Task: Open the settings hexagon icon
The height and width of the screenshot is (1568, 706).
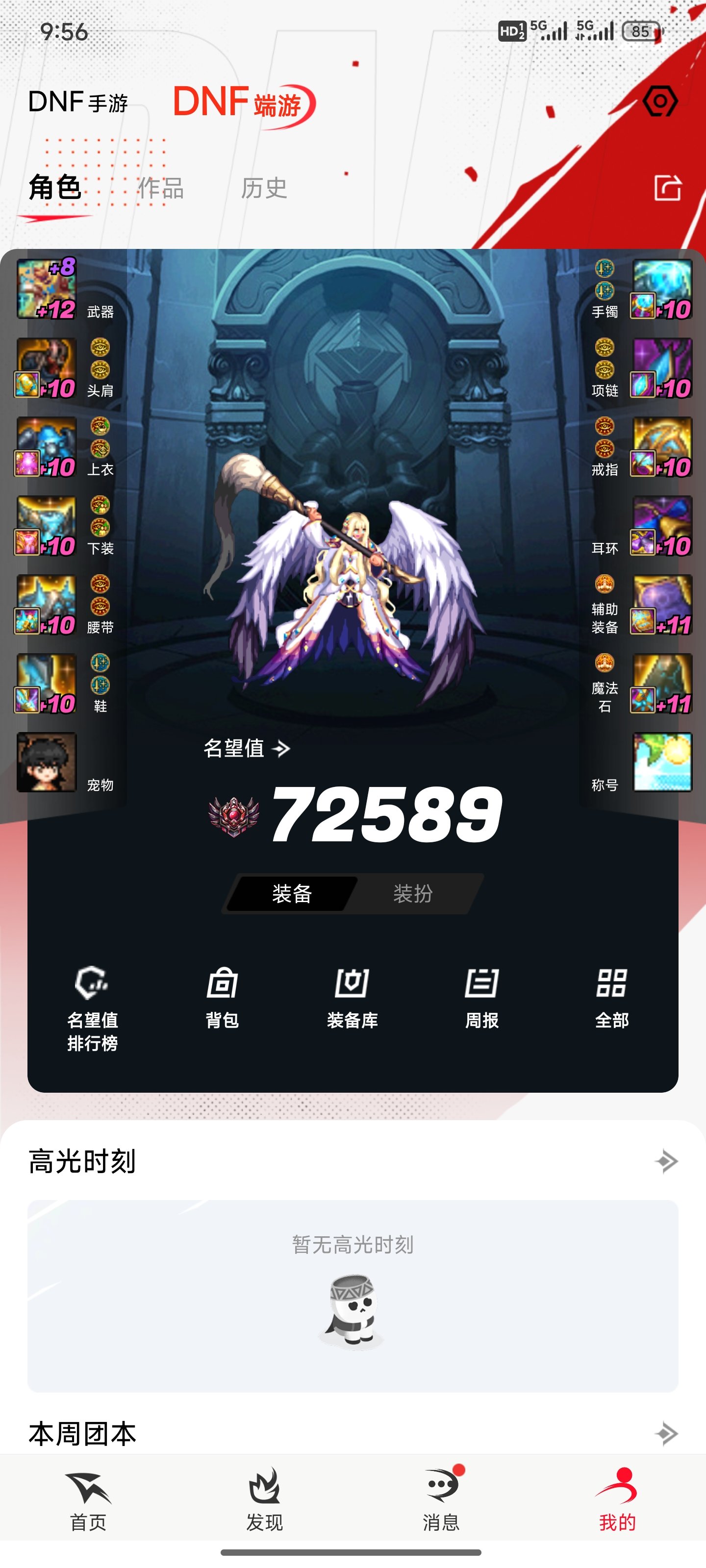Action: [660, 101]
